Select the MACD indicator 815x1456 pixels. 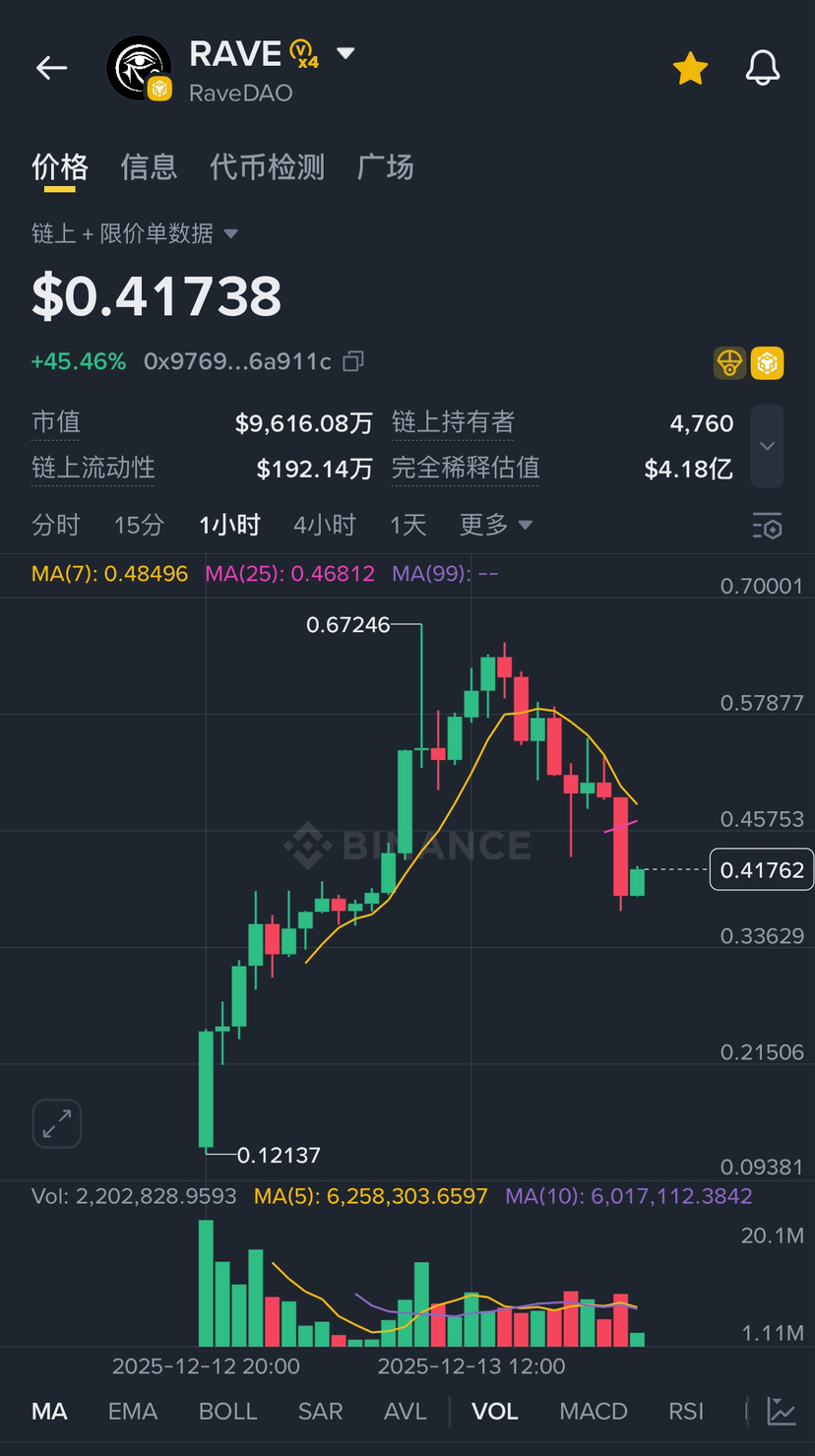[x=594, y=1411]
